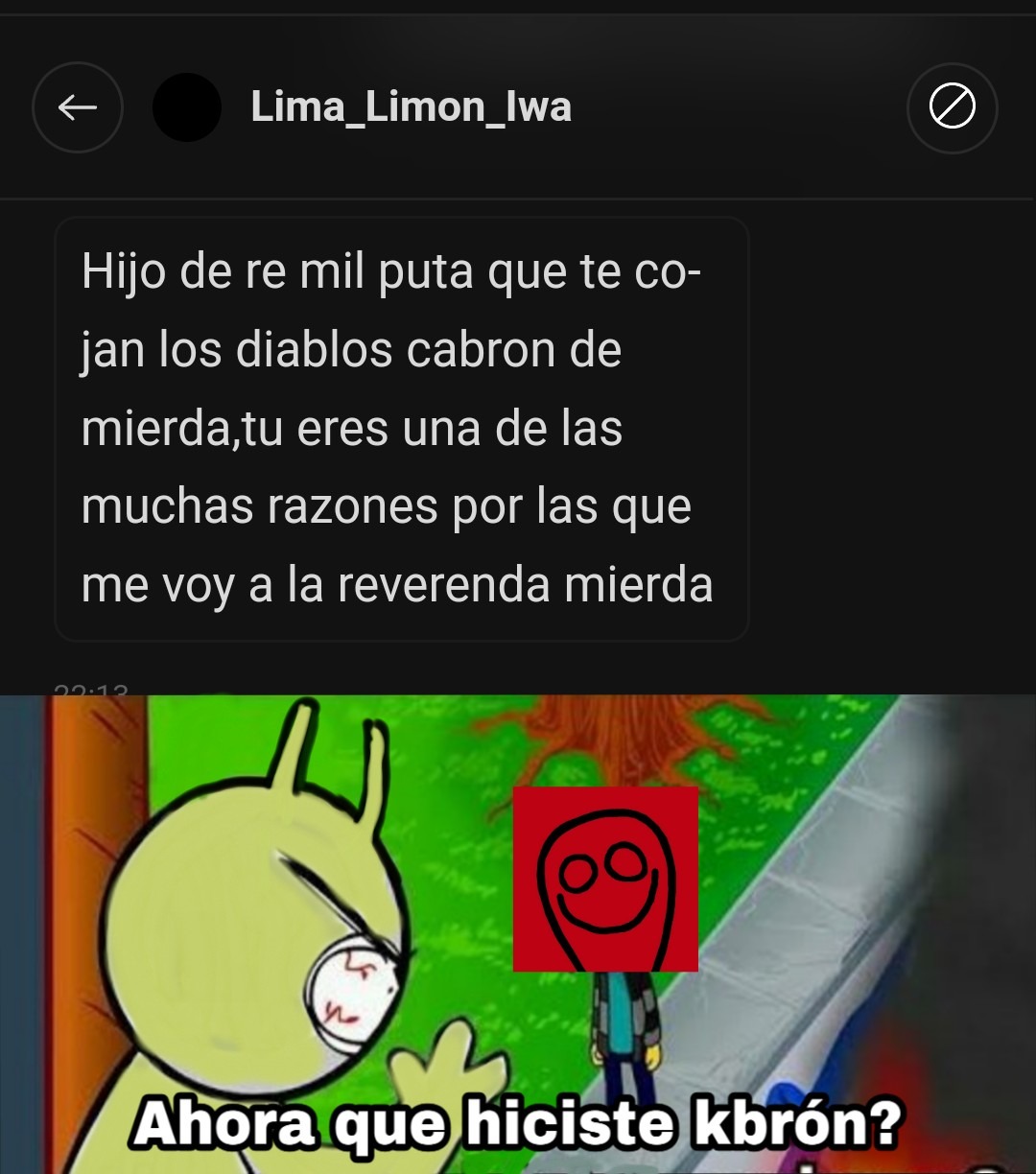Select the 'Ahora que hiciste kbrón?' caption
1036x1174 pixels.
pos(518,1122)
